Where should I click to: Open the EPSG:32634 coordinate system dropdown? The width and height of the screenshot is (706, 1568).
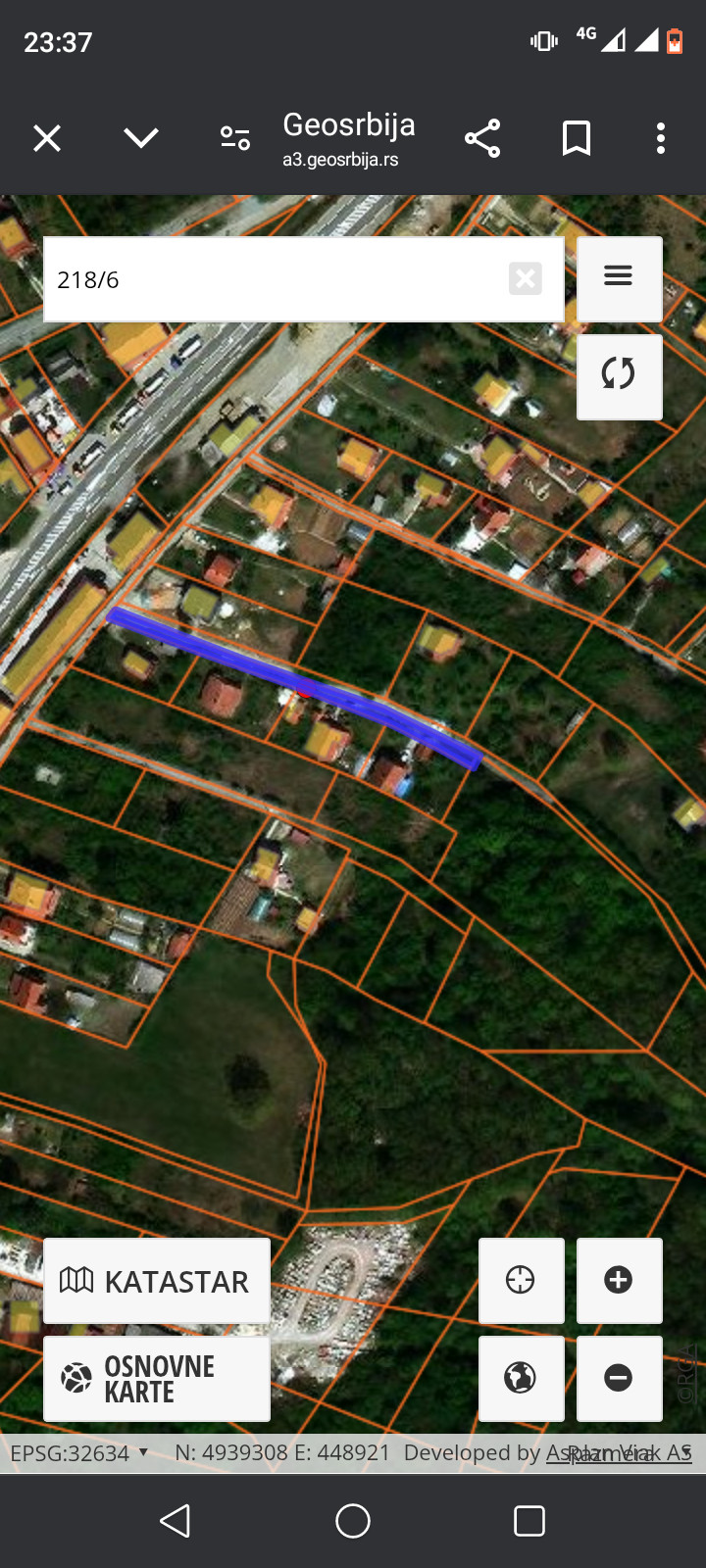coord(79,1452)
